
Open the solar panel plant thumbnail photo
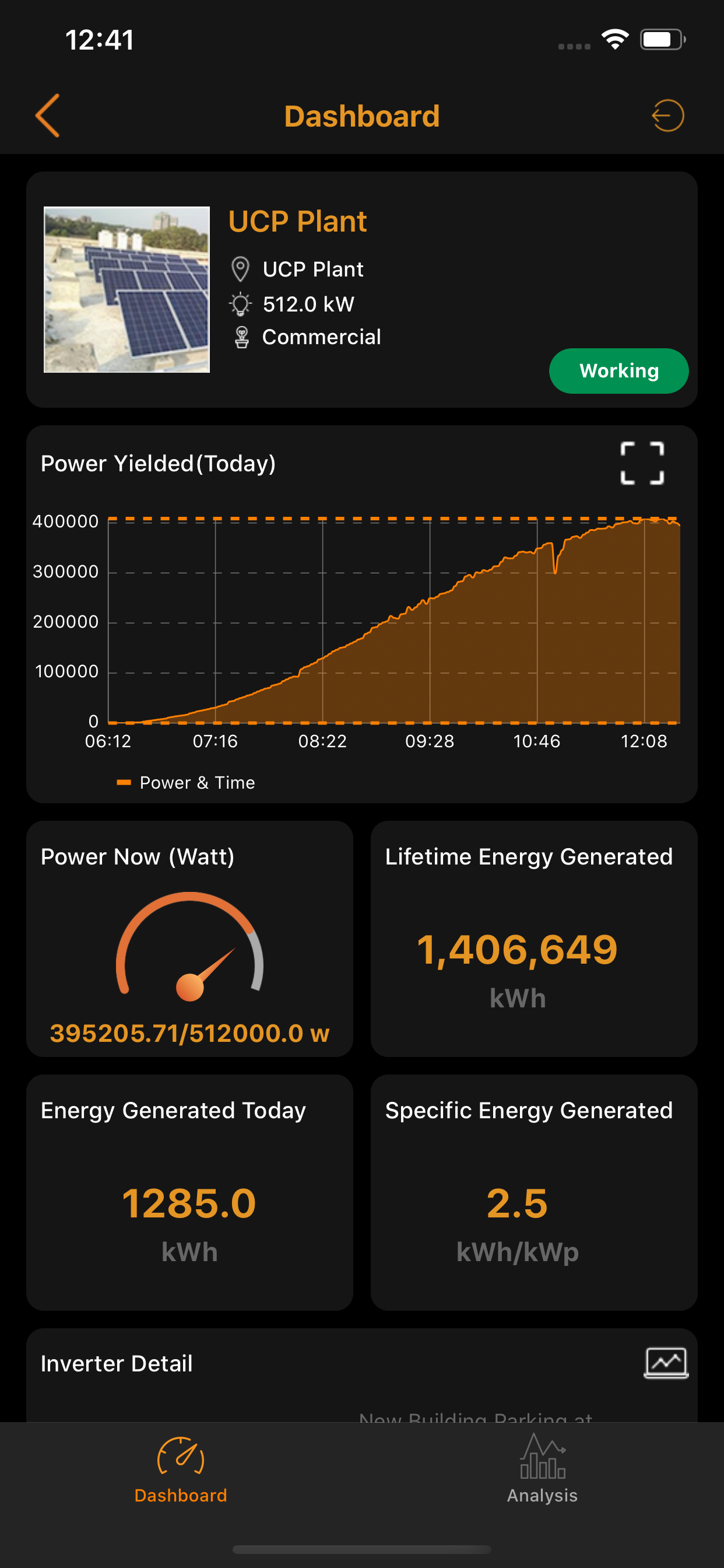[126, 289]
